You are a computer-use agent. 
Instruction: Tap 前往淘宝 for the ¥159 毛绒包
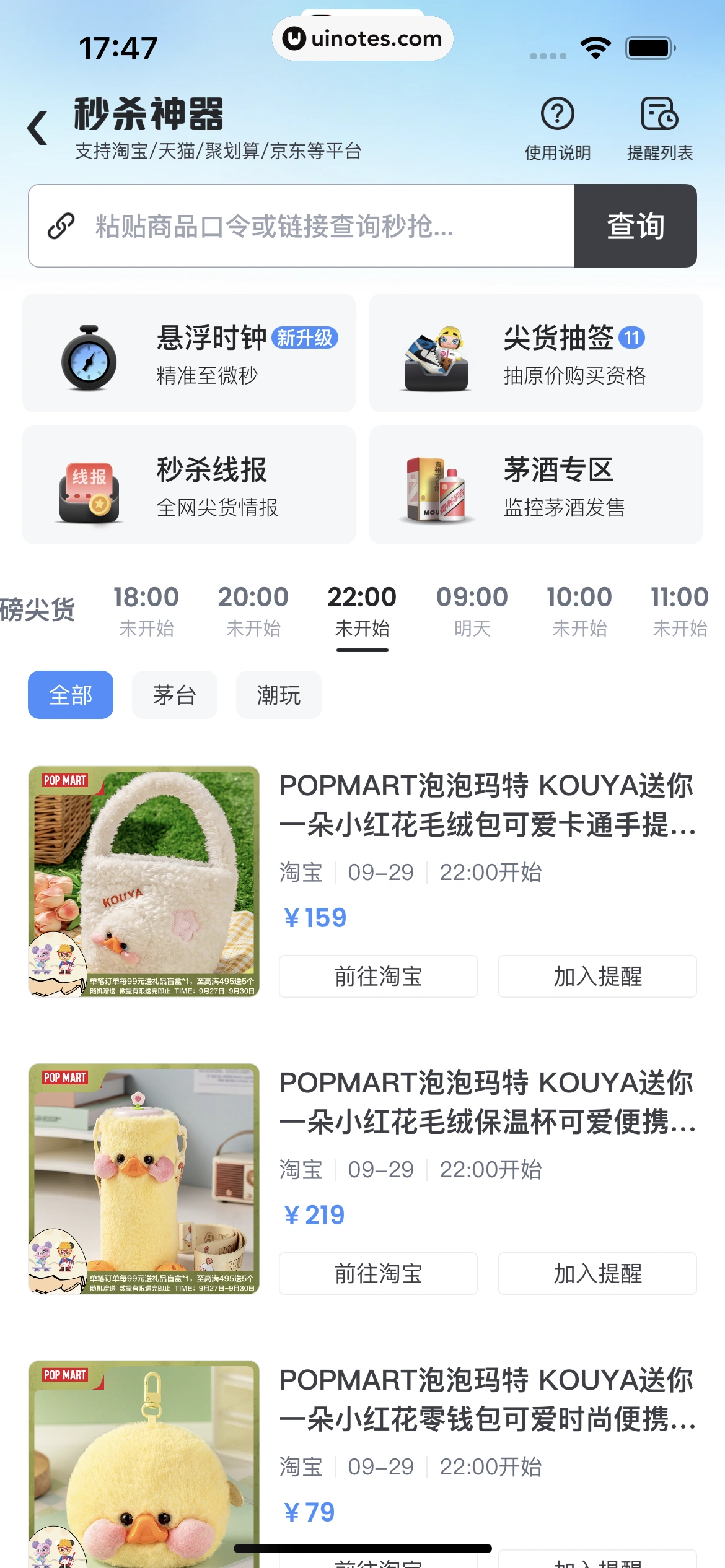point(378,977)
